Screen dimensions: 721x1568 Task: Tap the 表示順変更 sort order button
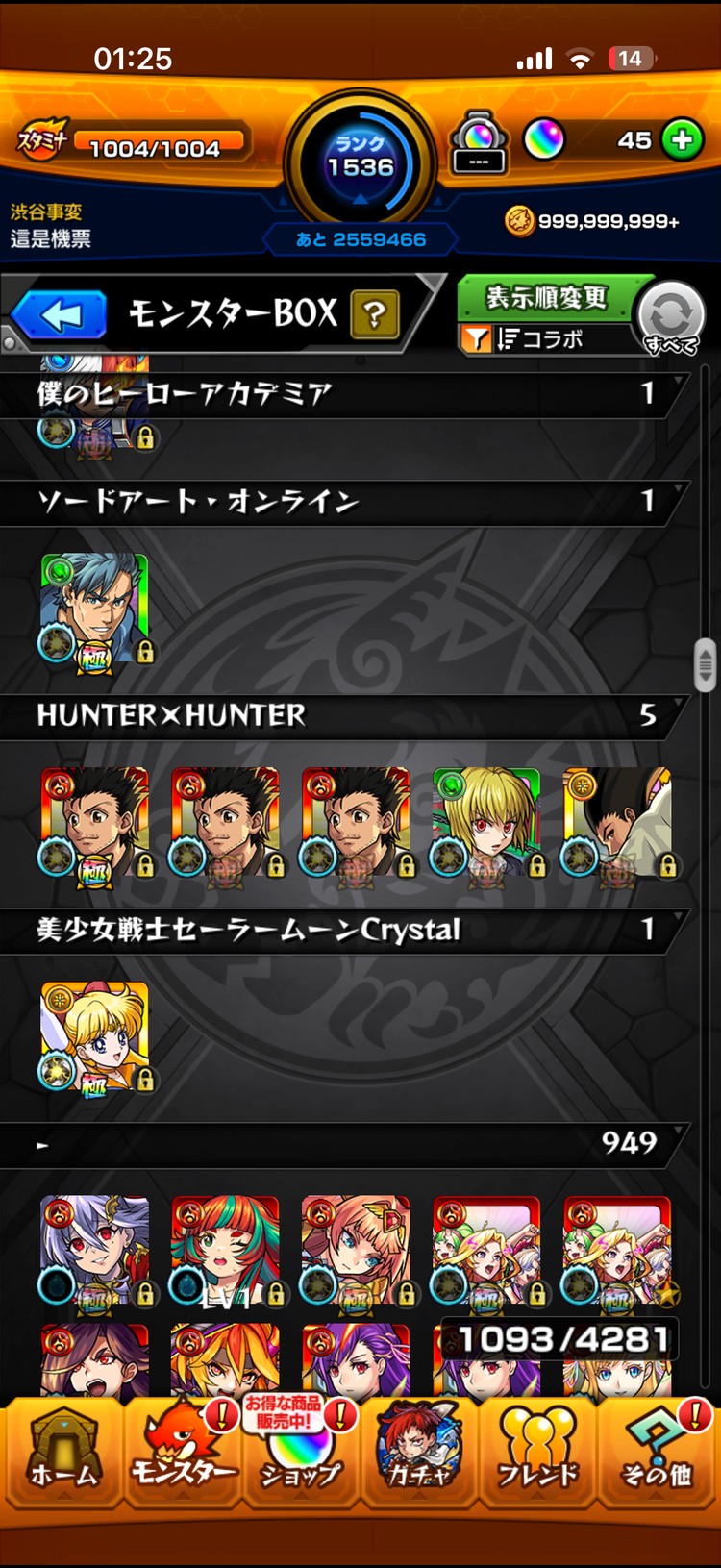click(x=545, y=298)
